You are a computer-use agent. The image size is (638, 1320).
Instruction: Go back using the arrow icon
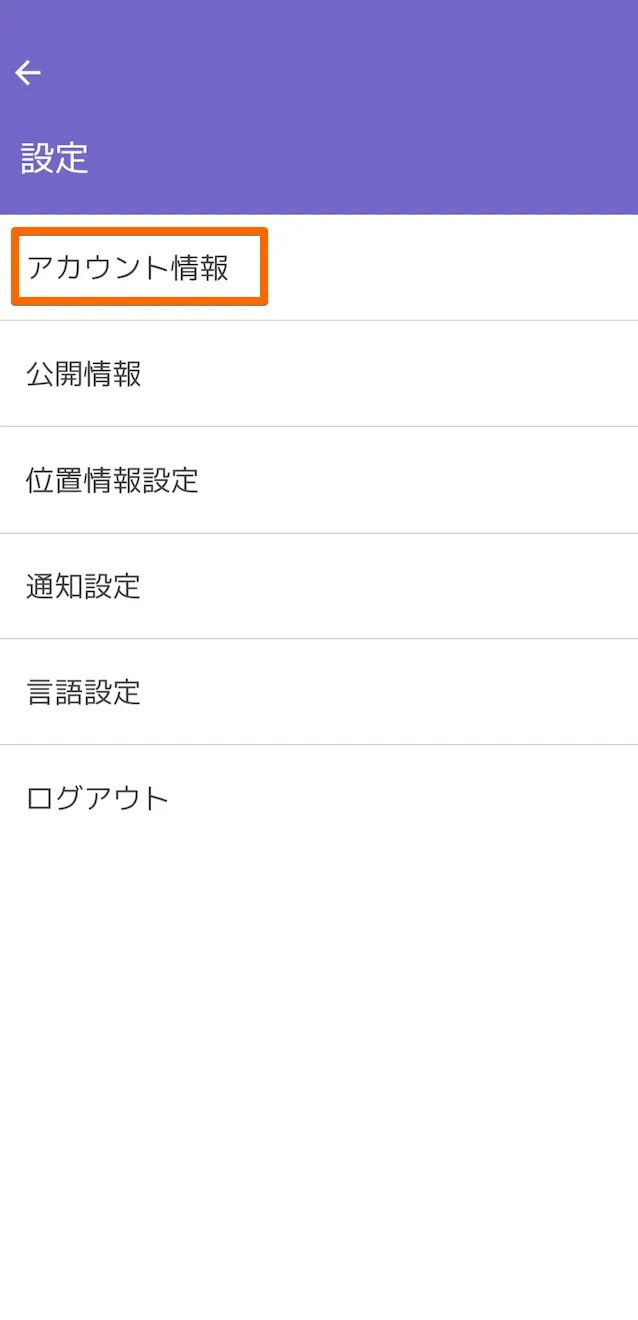click(x=28, y=72)
